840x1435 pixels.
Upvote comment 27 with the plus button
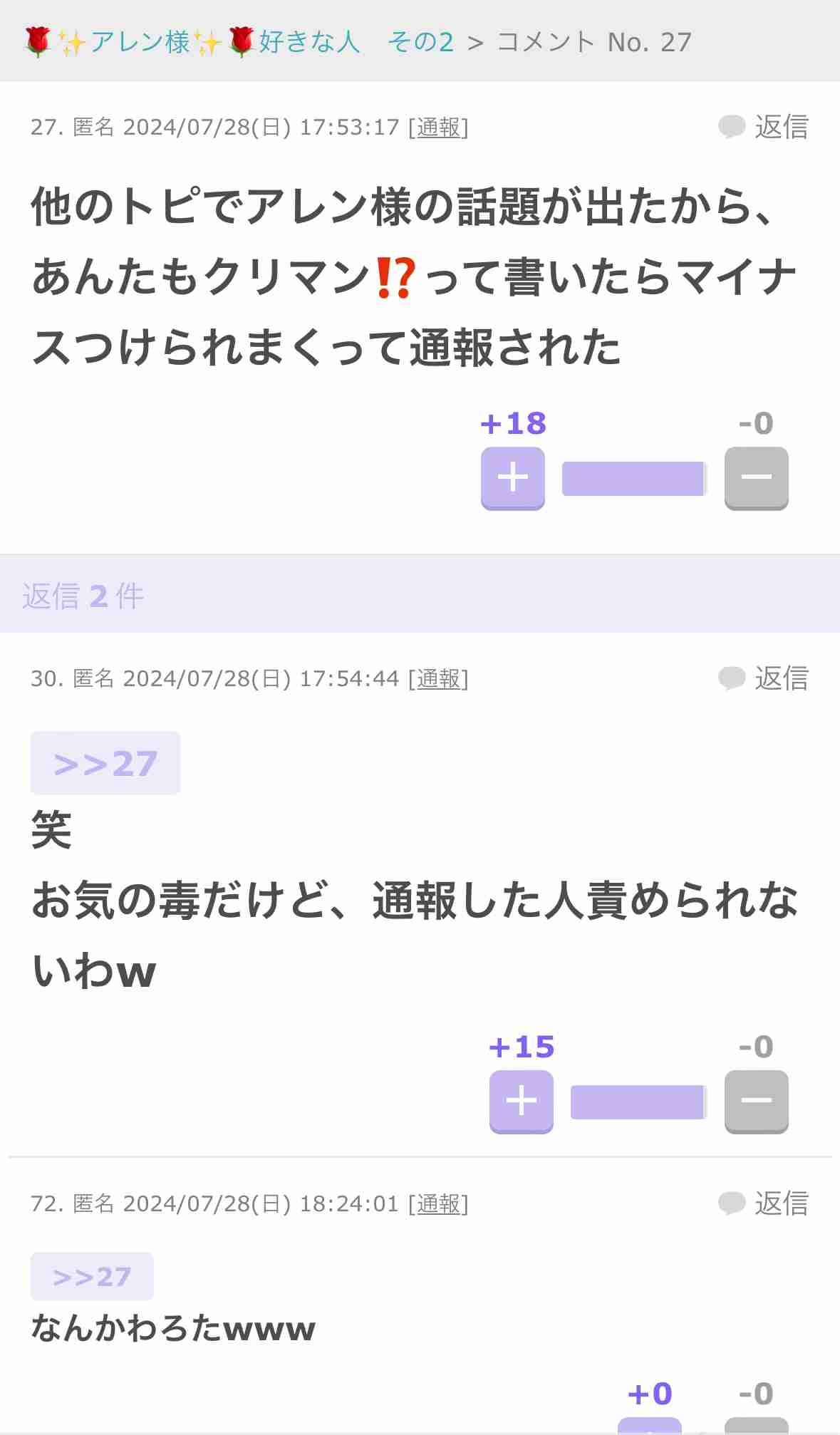pyautogui.click(x=513, y=478)
